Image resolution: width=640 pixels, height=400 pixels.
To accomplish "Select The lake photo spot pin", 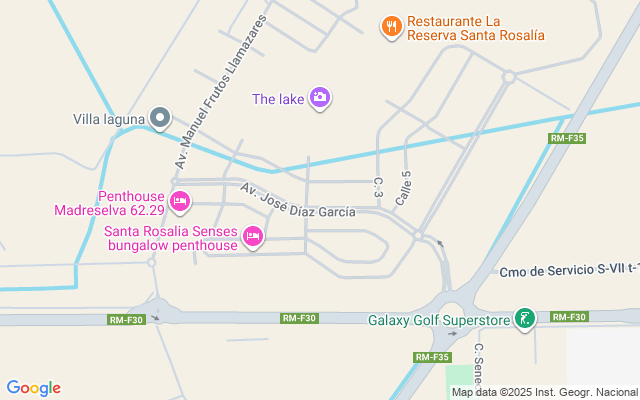I will (x=320, y=97).
